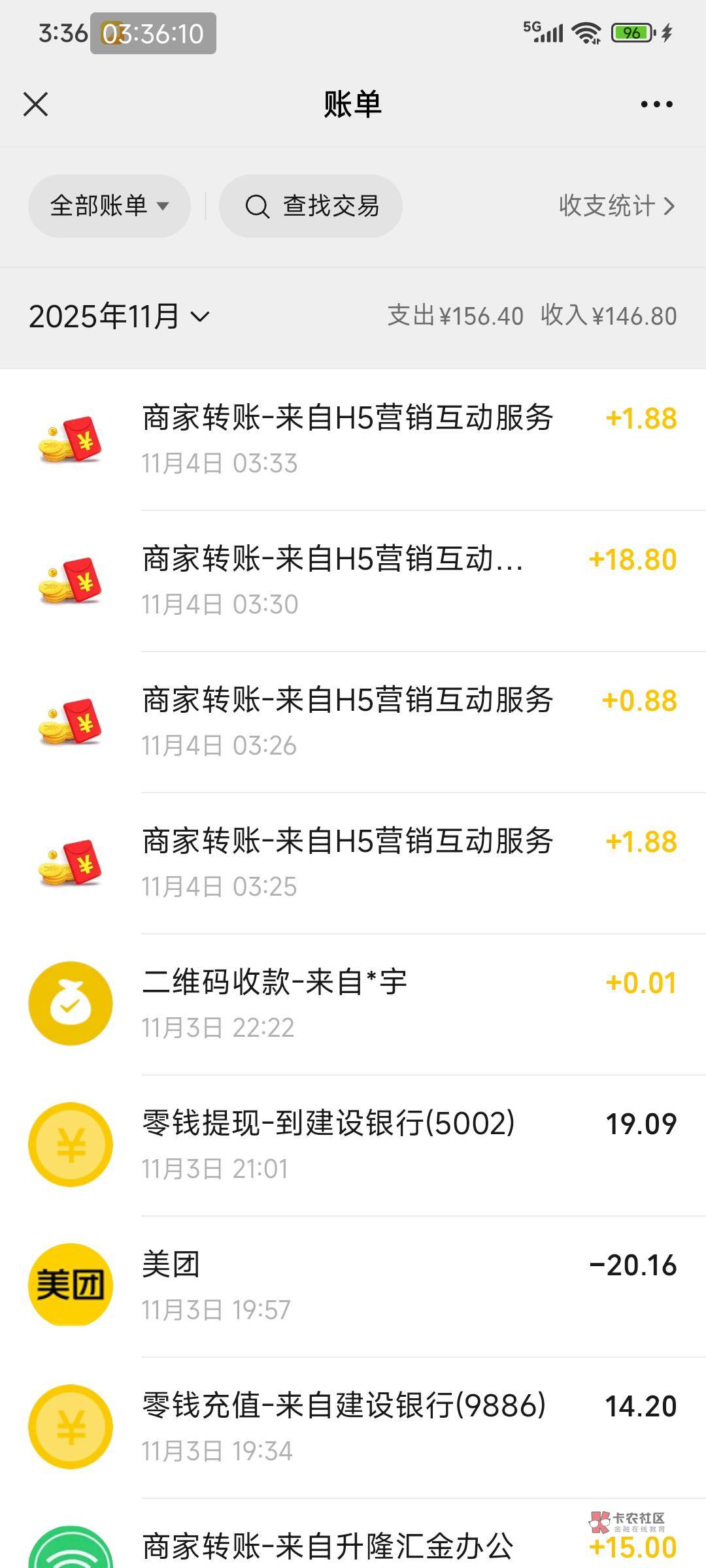View the 03:33 merchant transfer of +1.88
The height and width of the screenshot is (1568, 706).
(353, 440)
